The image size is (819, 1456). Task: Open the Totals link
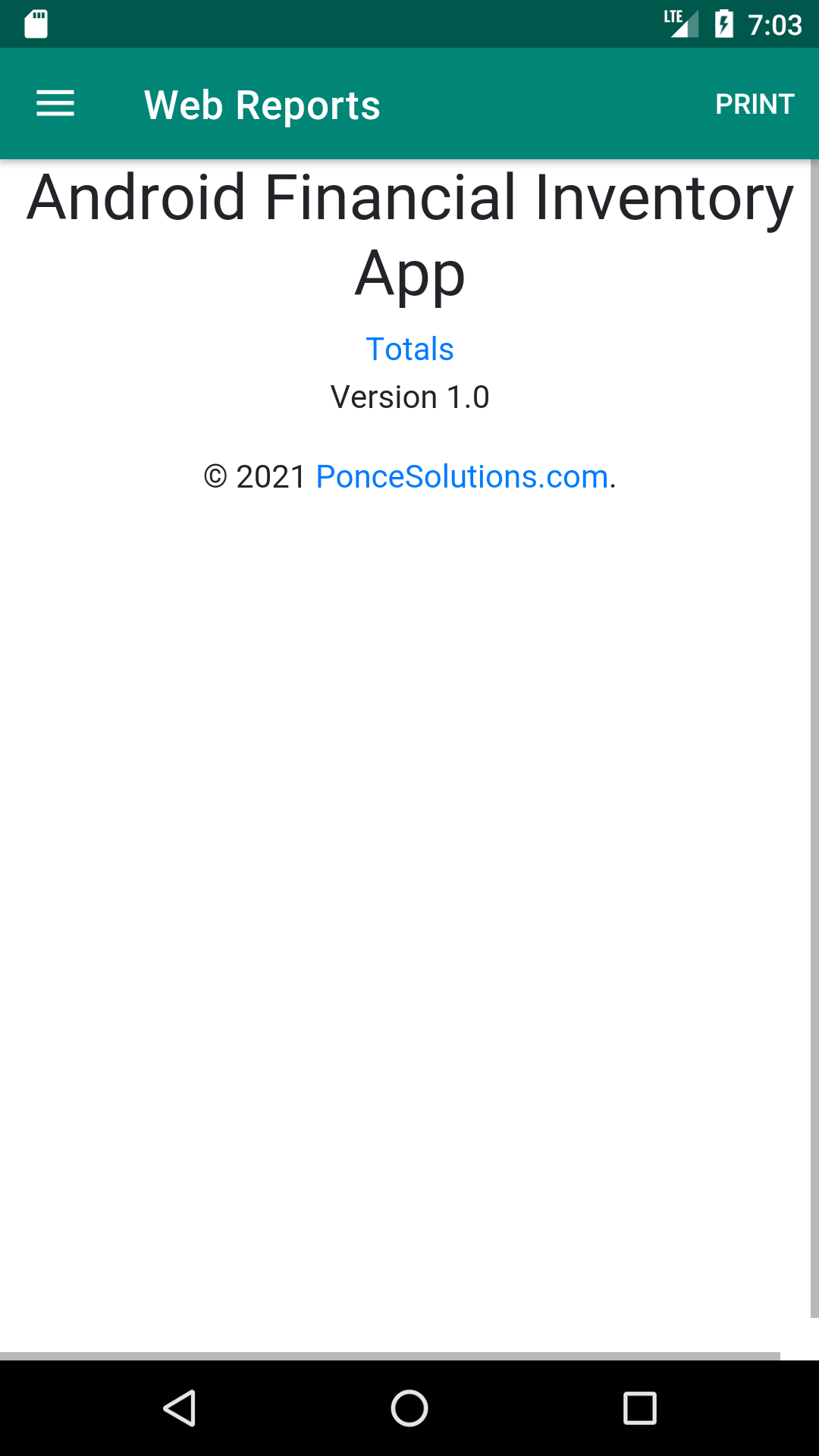tap(409, 350)
